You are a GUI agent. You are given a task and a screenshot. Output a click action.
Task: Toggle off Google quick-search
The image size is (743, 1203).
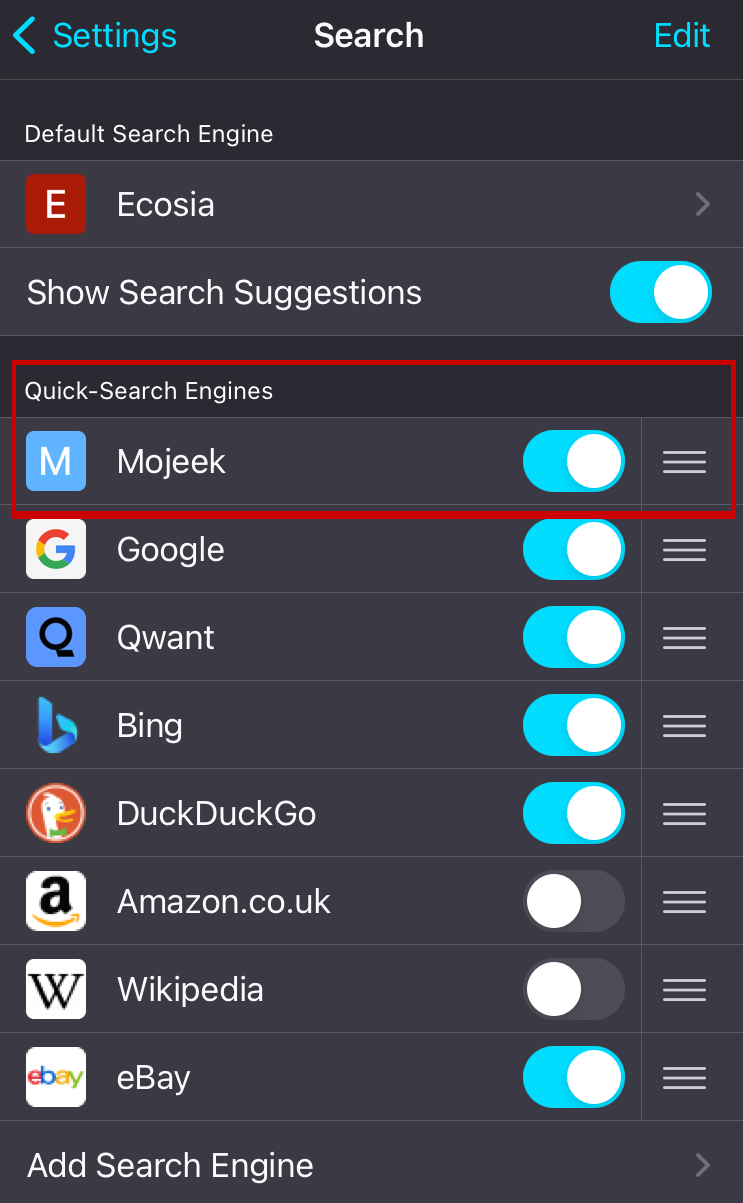click(574, 550)
